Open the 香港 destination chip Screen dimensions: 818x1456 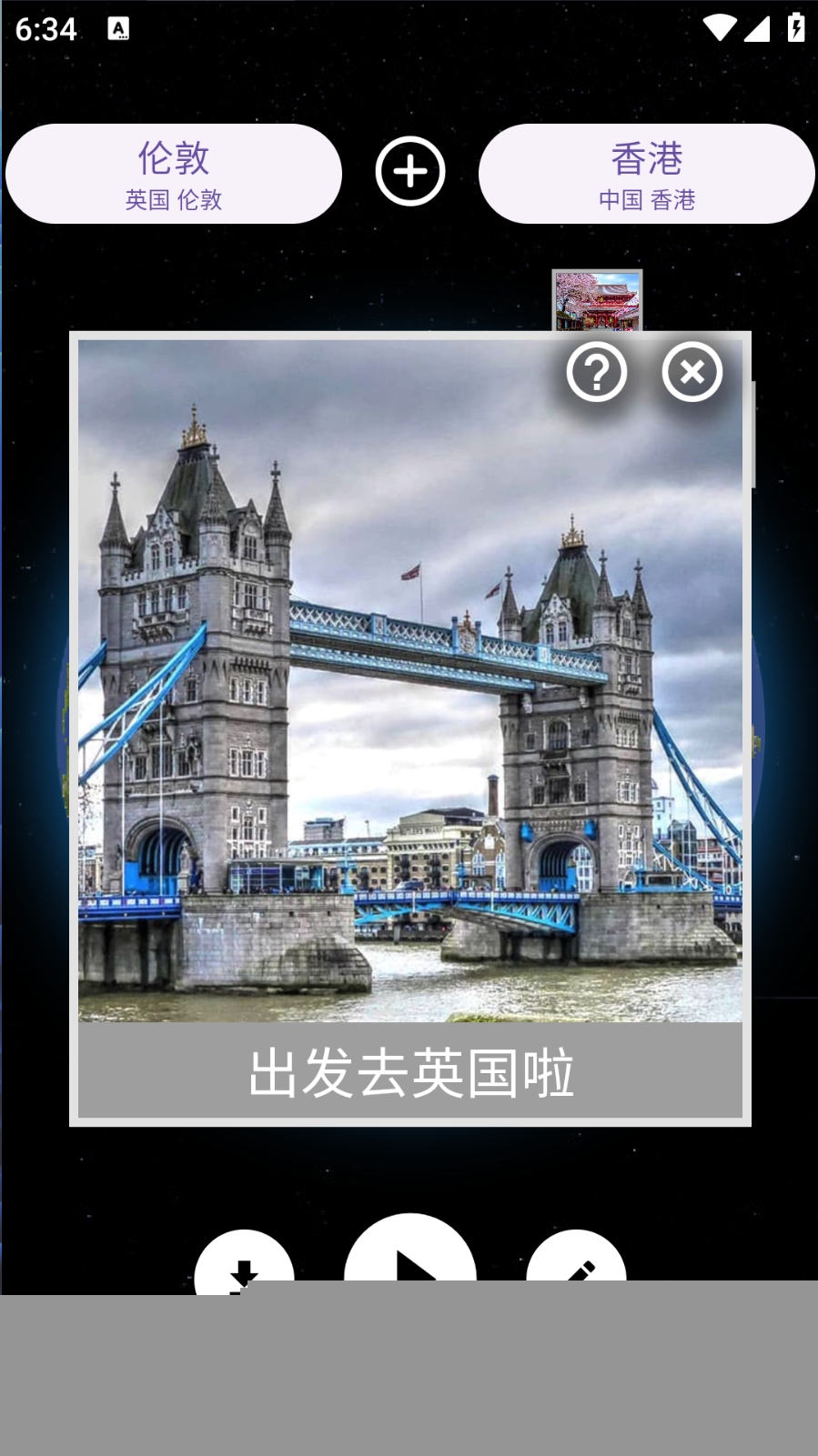click(646, 174)
